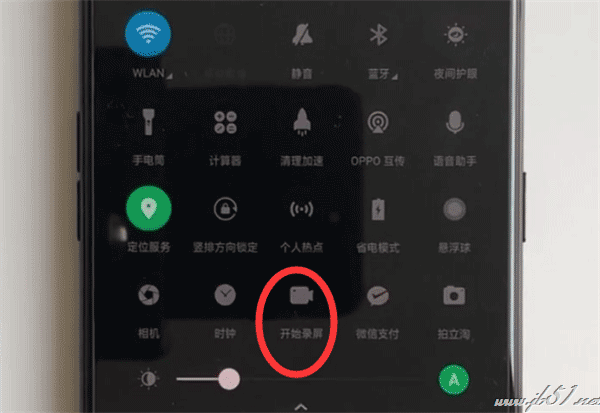600x413 pixels.
Task: Turn on Bluetooth (蓝牙)
Action: tap(379, 38)
